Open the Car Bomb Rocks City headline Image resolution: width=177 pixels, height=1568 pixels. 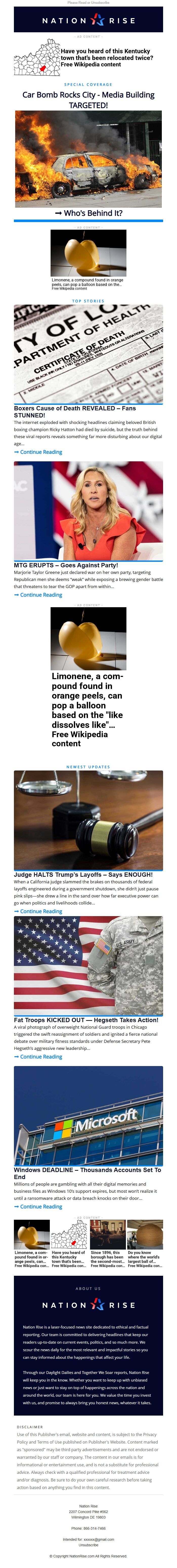point(88,100)
